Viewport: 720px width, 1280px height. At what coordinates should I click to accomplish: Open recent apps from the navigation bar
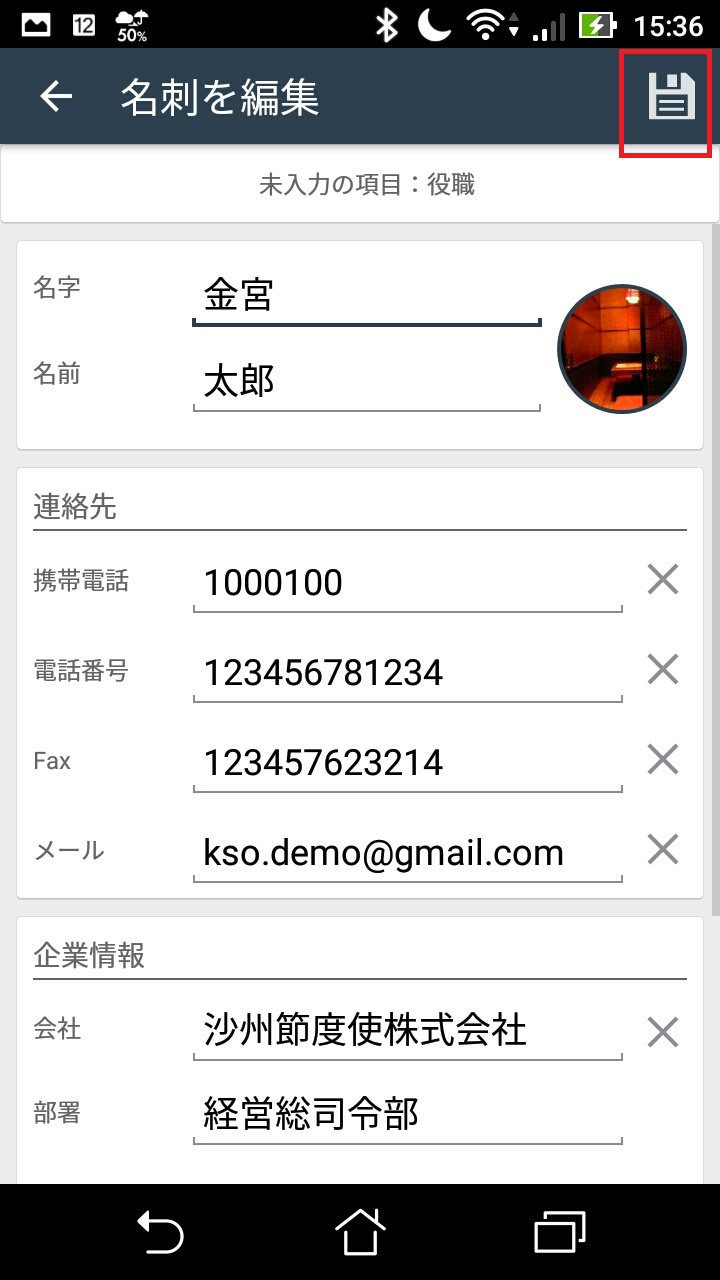pyautogui.click(x=560, y=1231)
